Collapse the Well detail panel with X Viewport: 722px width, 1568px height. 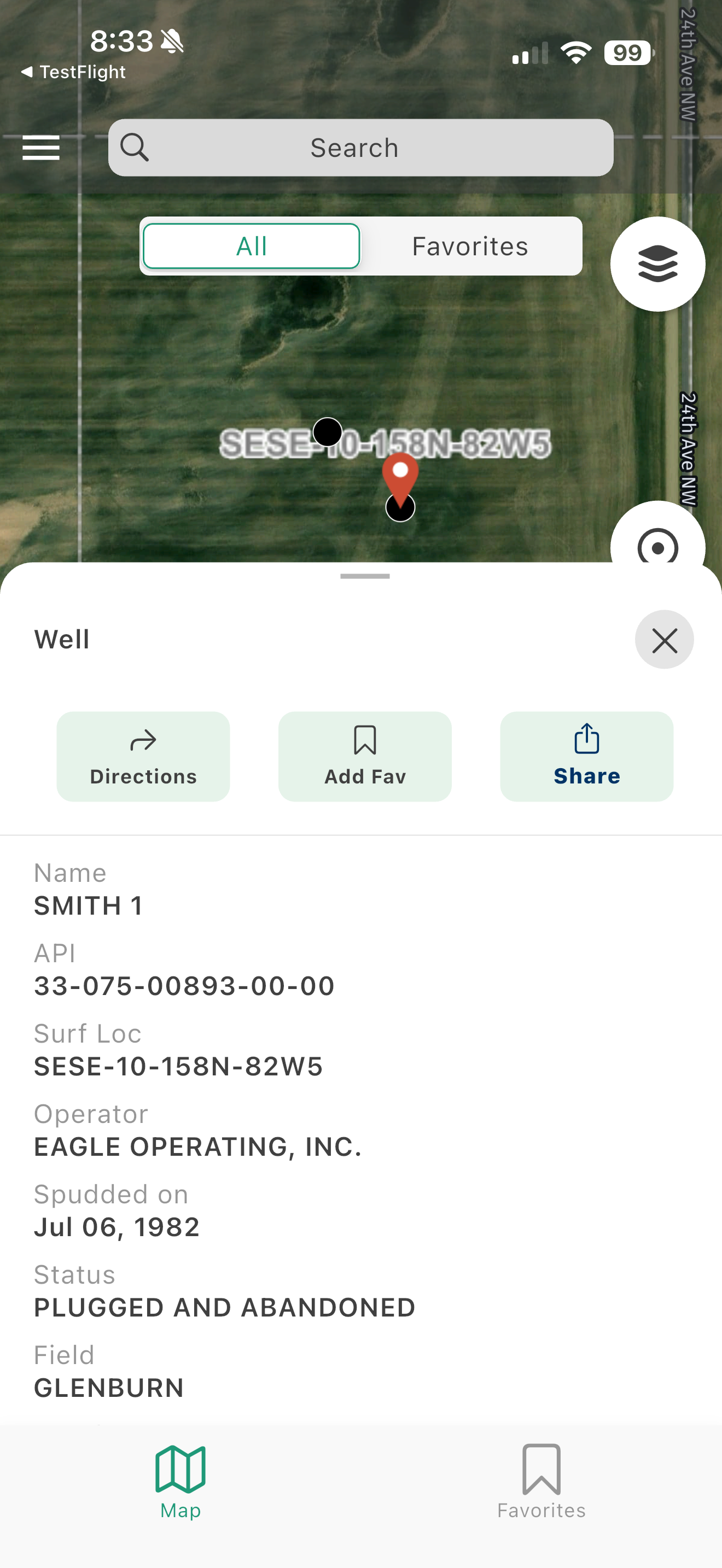[663, 639]
